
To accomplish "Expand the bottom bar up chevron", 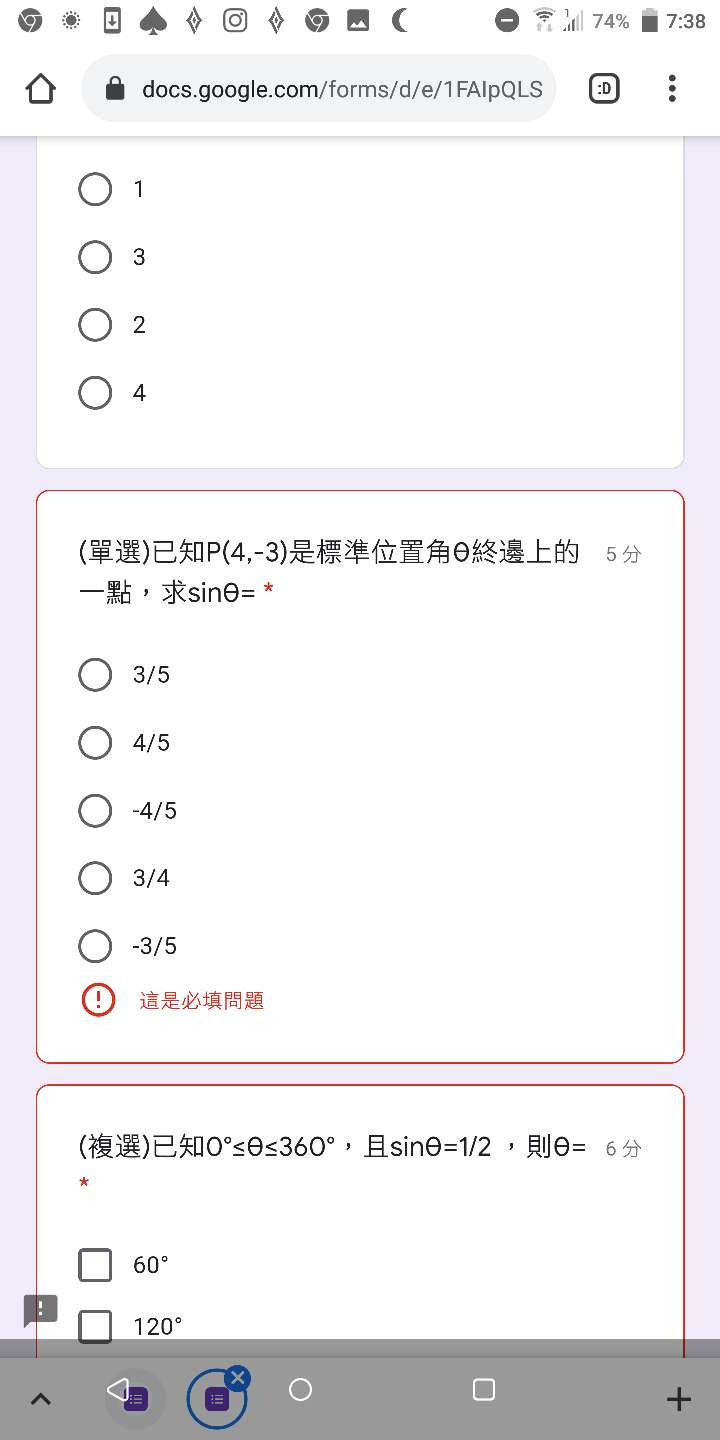I will click(x=41, y=1400).
